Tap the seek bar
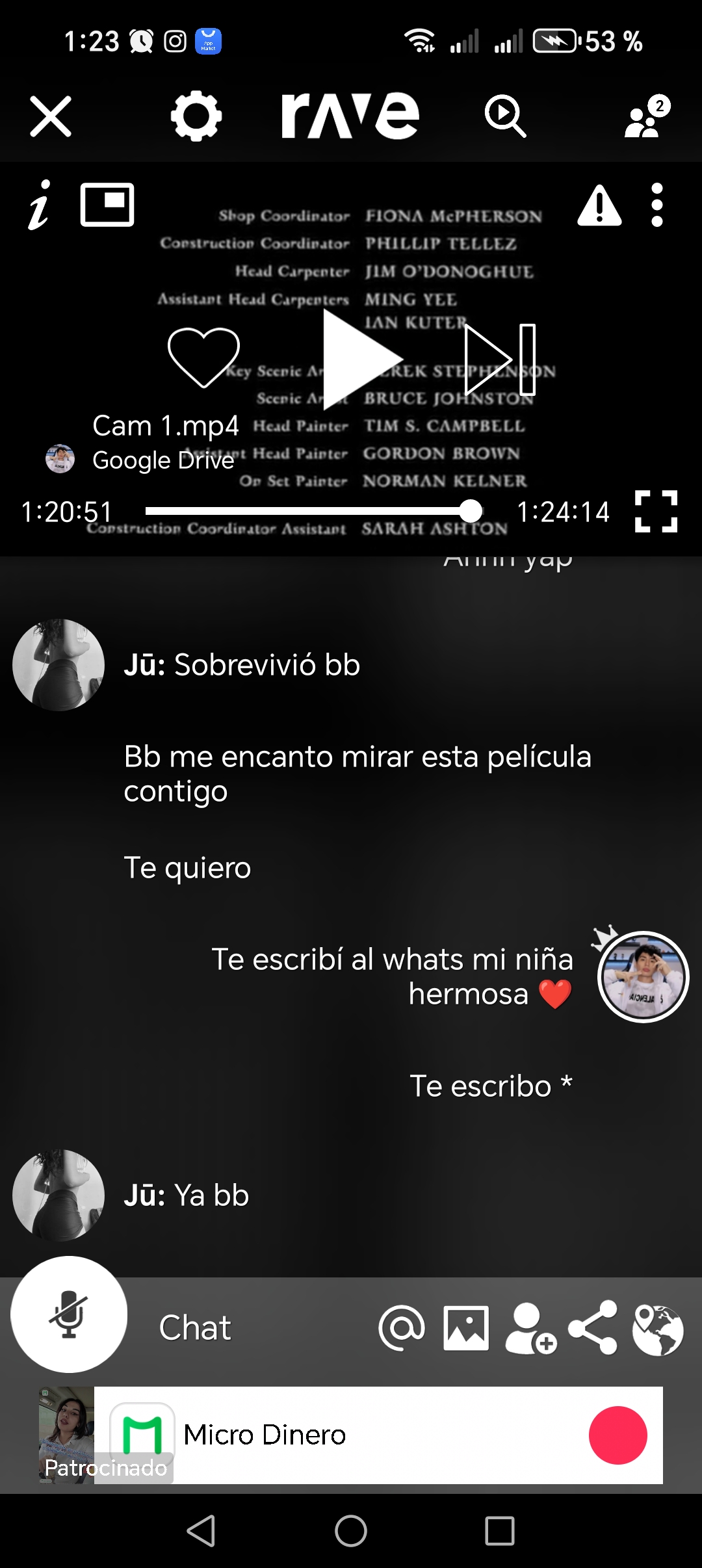 coord(312,512)
